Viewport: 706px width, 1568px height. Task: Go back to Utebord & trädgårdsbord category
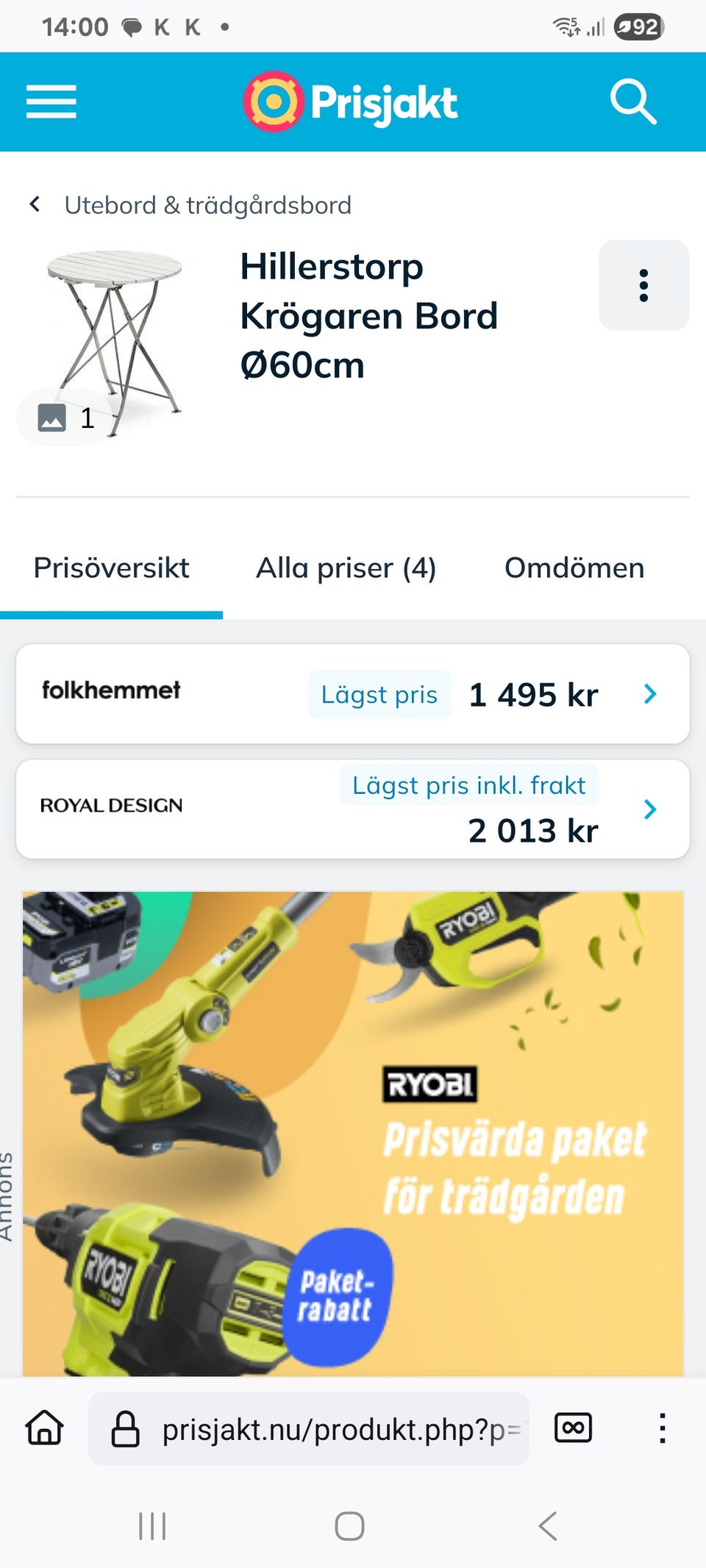[190, 205]
